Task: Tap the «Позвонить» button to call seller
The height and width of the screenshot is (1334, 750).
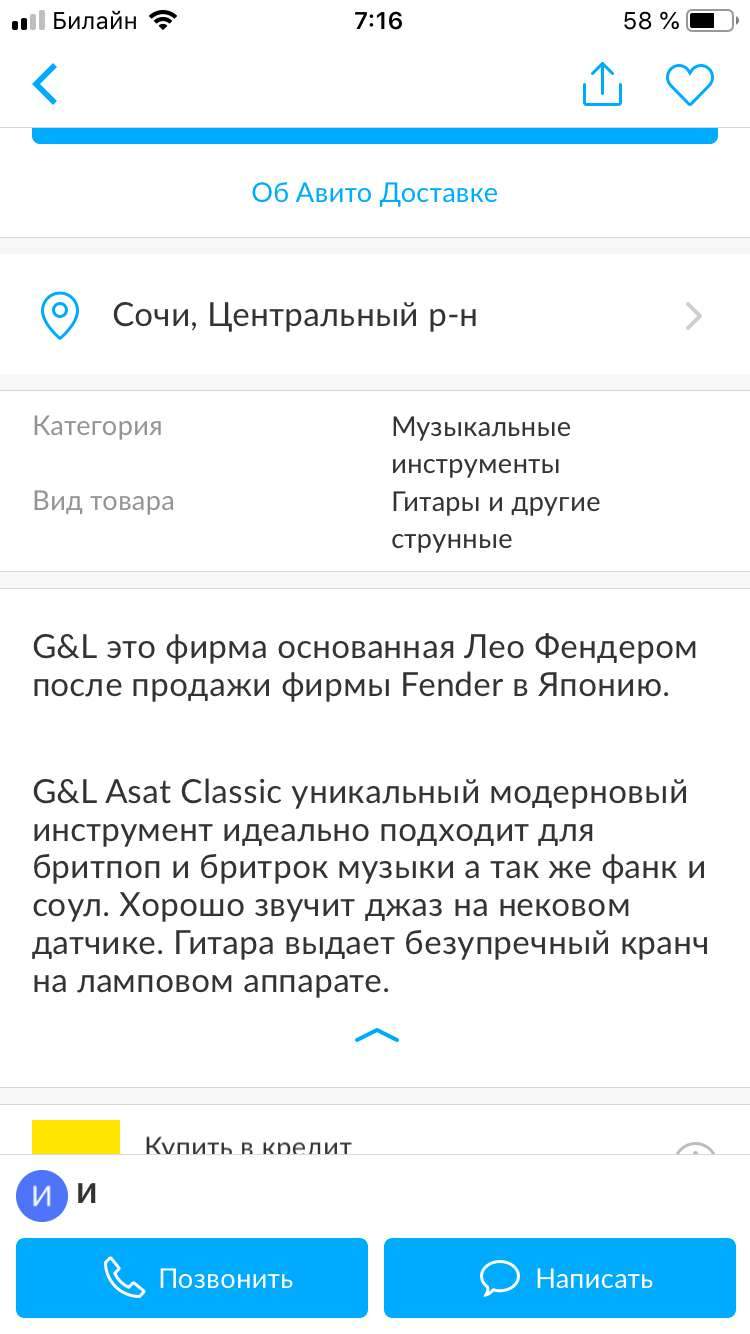Action: 192,1278
